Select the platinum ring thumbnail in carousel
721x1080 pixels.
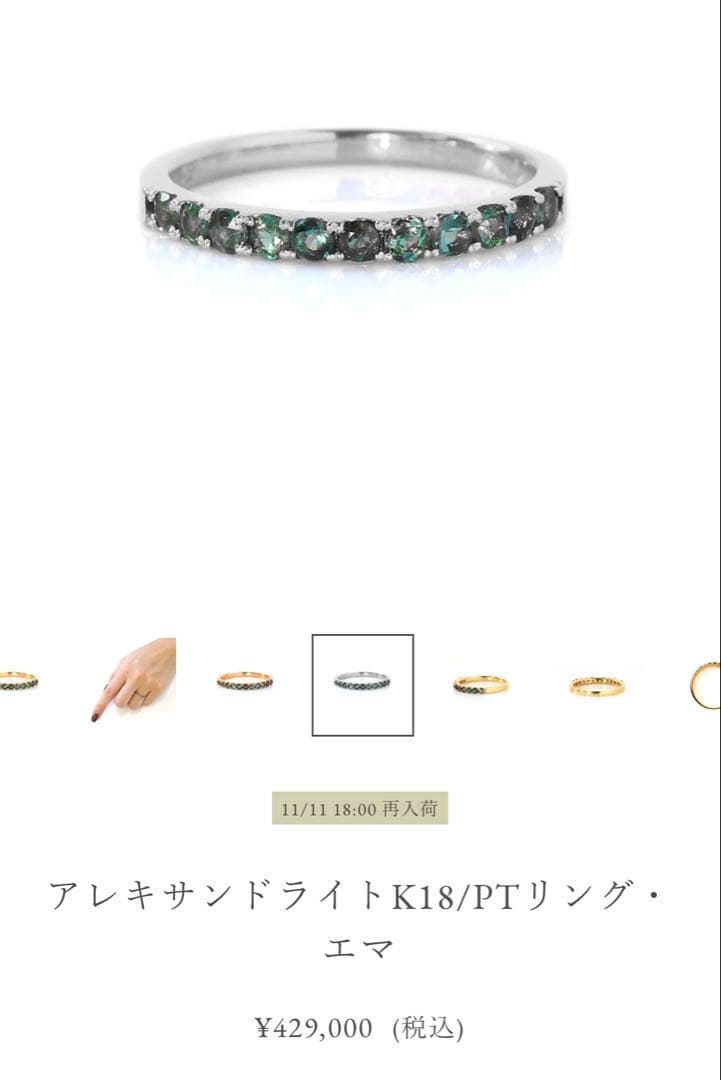point(362,682)
